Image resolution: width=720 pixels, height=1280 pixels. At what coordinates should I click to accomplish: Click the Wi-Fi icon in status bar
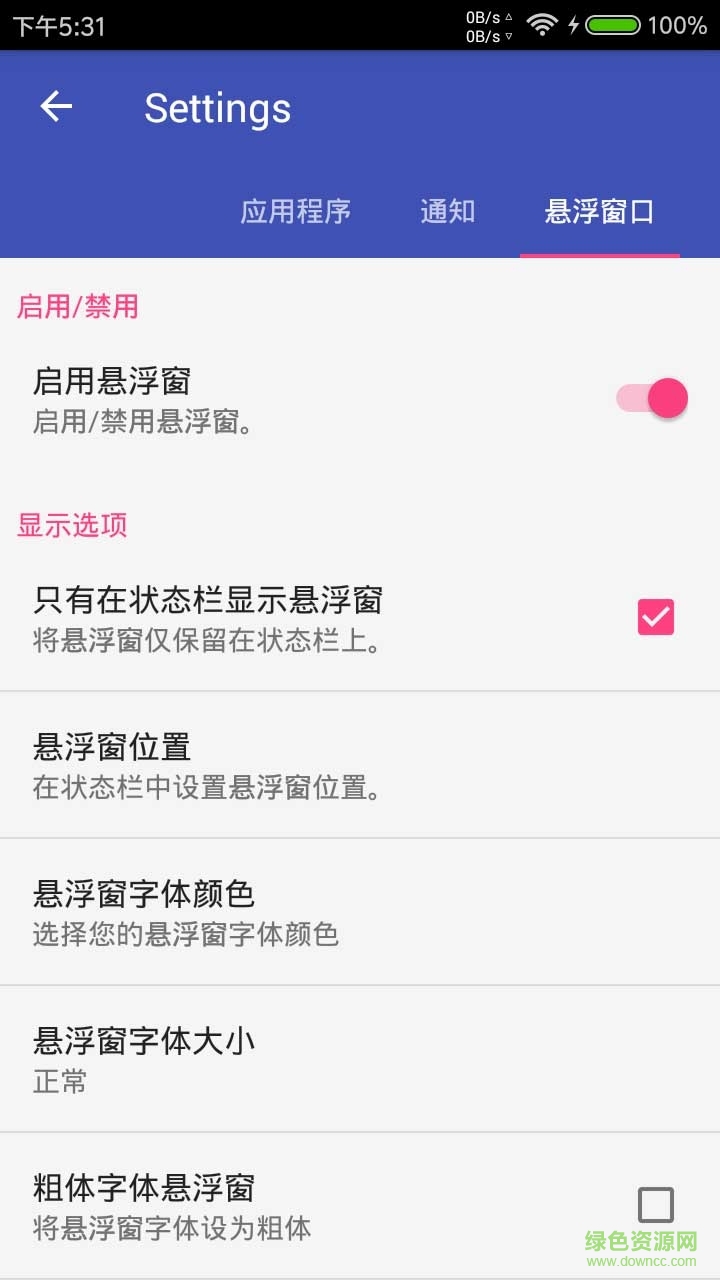542,24
